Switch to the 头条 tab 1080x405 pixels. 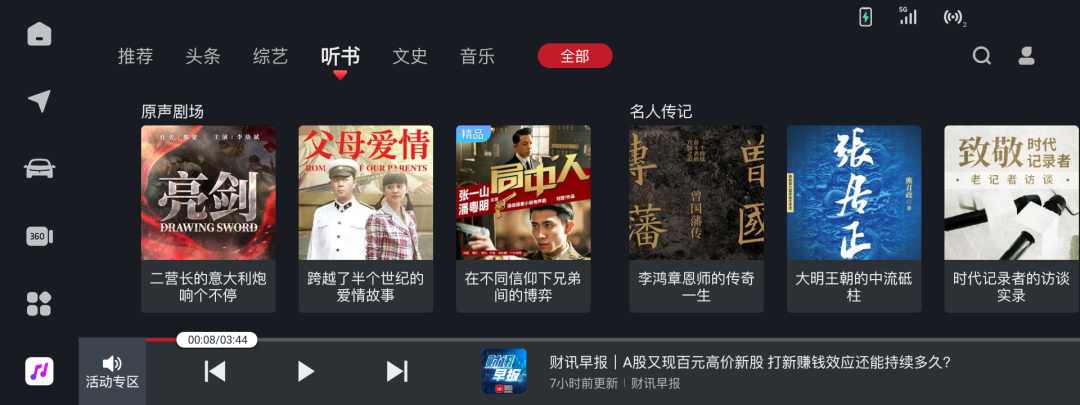203,56
